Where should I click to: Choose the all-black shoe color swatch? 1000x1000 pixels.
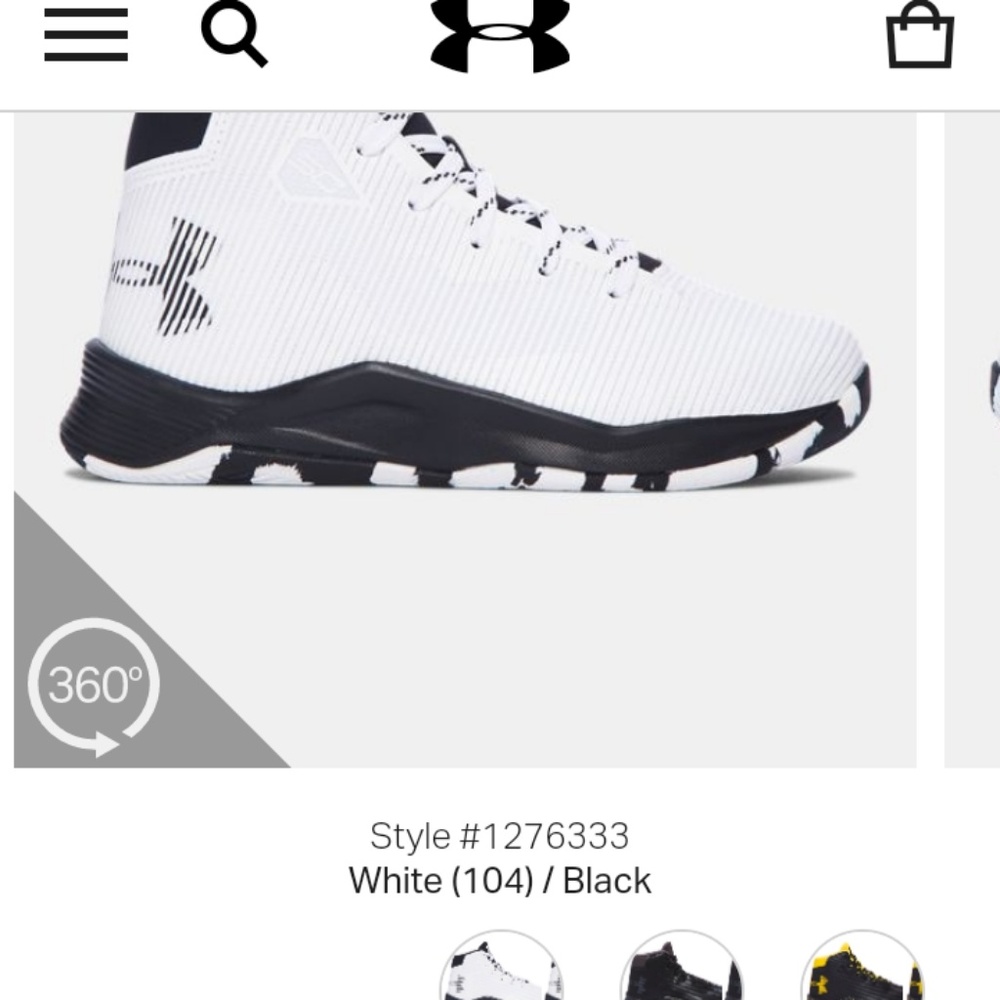tap(681, 969)
